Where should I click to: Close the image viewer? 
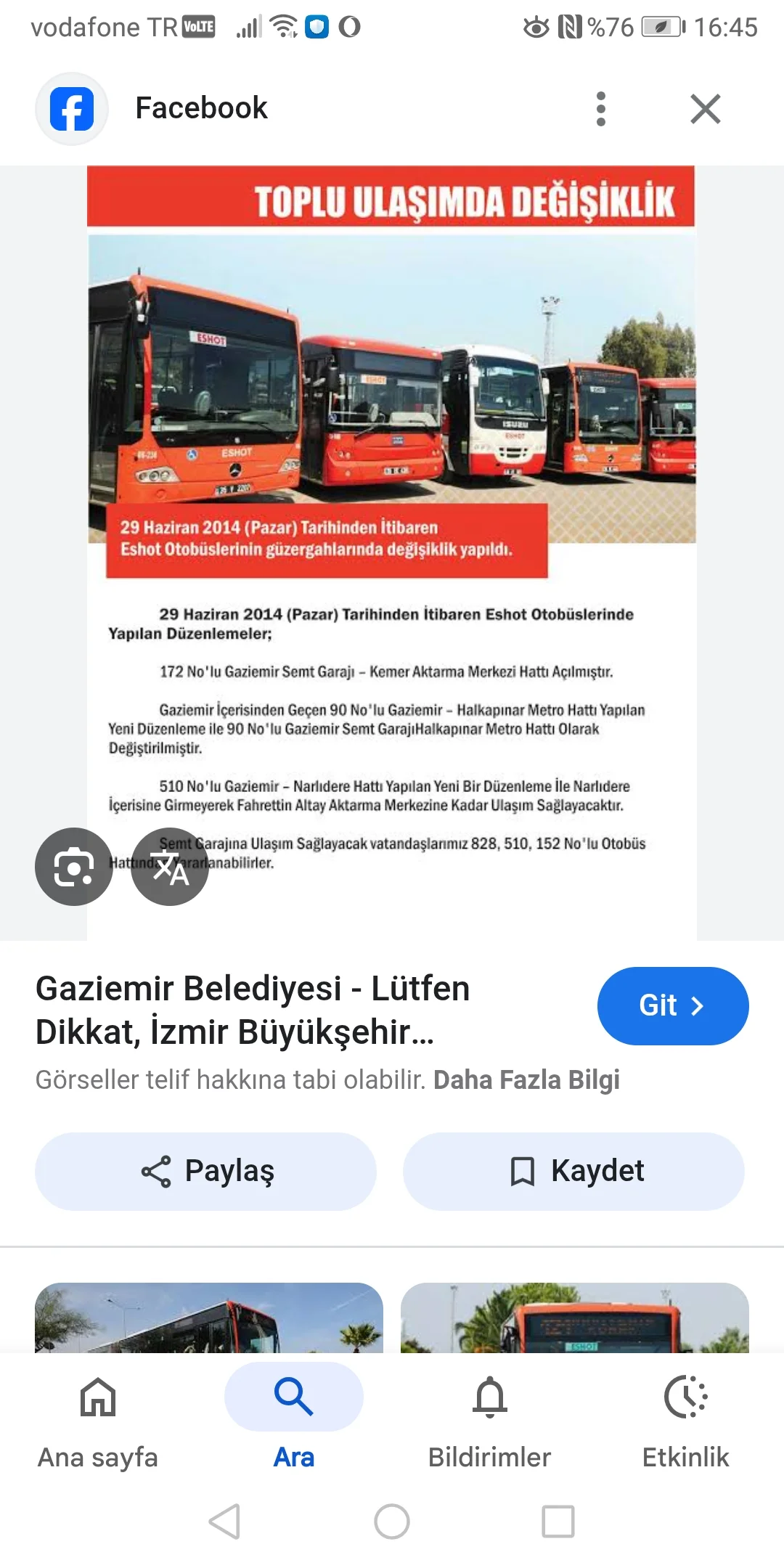705,109
